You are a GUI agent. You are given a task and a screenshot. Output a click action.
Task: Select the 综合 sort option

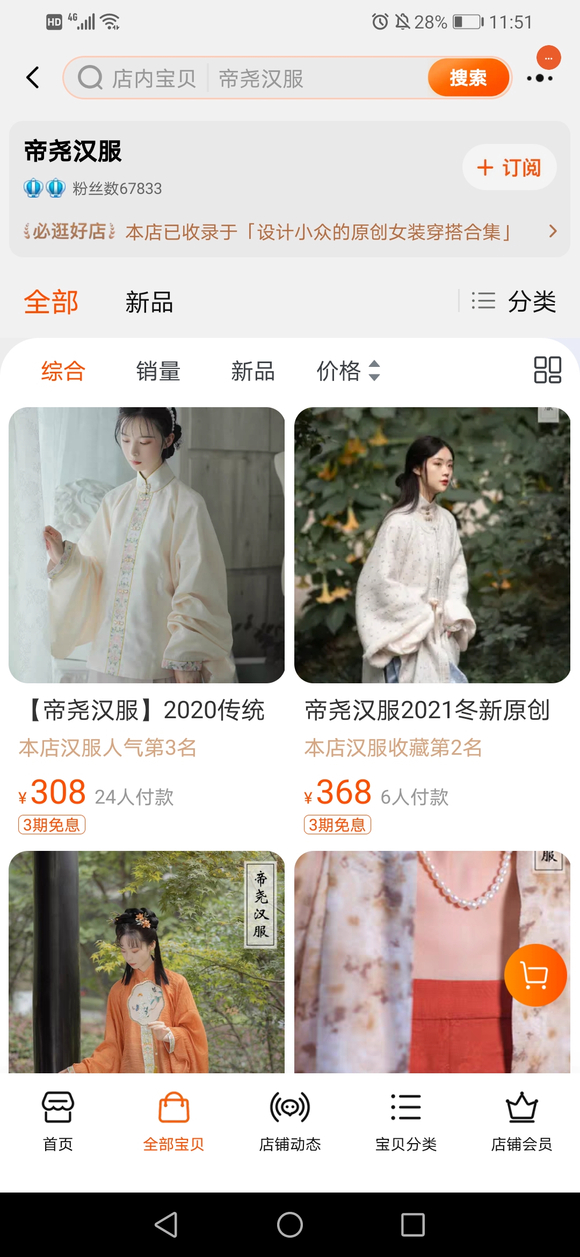[x=63, y=371]
